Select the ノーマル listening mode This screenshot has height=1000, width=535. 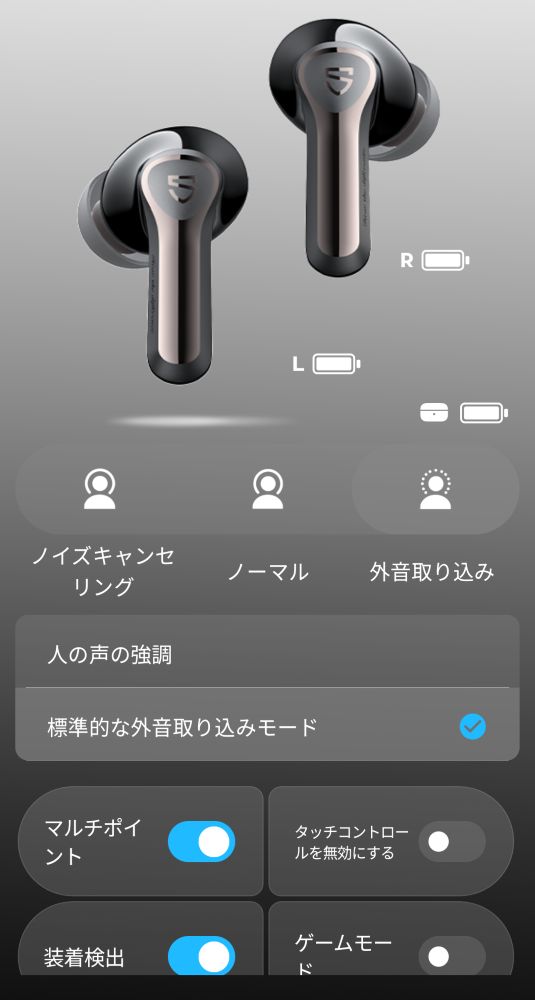[x=268, y=489]
